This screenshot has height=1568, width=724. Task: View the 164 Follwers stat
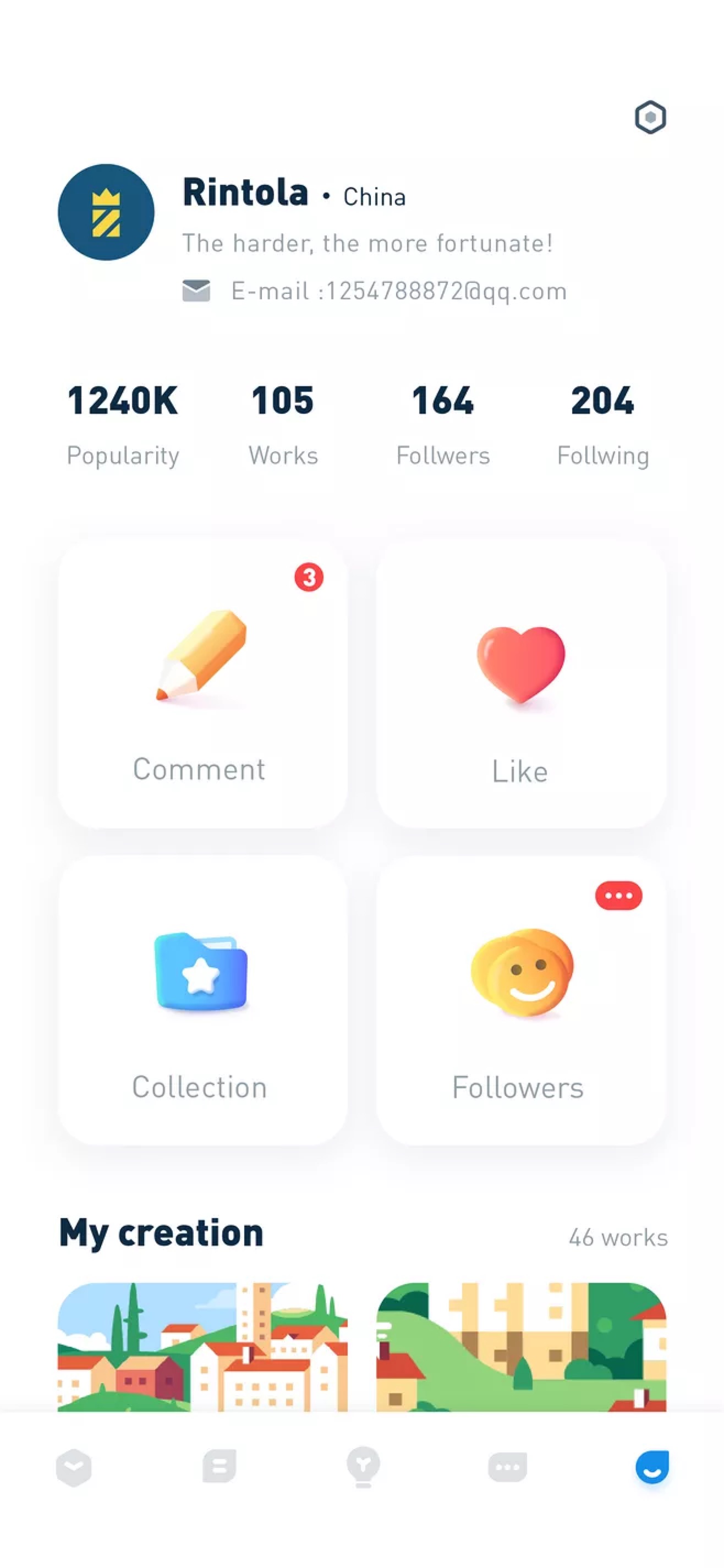point(443,424)
